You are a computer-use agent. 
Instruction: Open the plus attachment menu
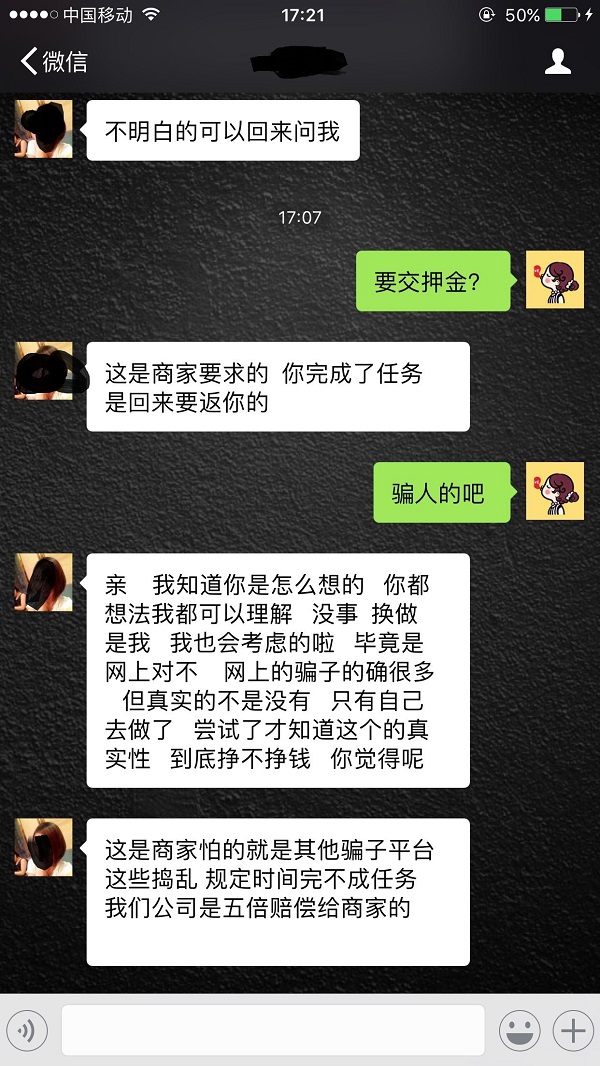573,1030
